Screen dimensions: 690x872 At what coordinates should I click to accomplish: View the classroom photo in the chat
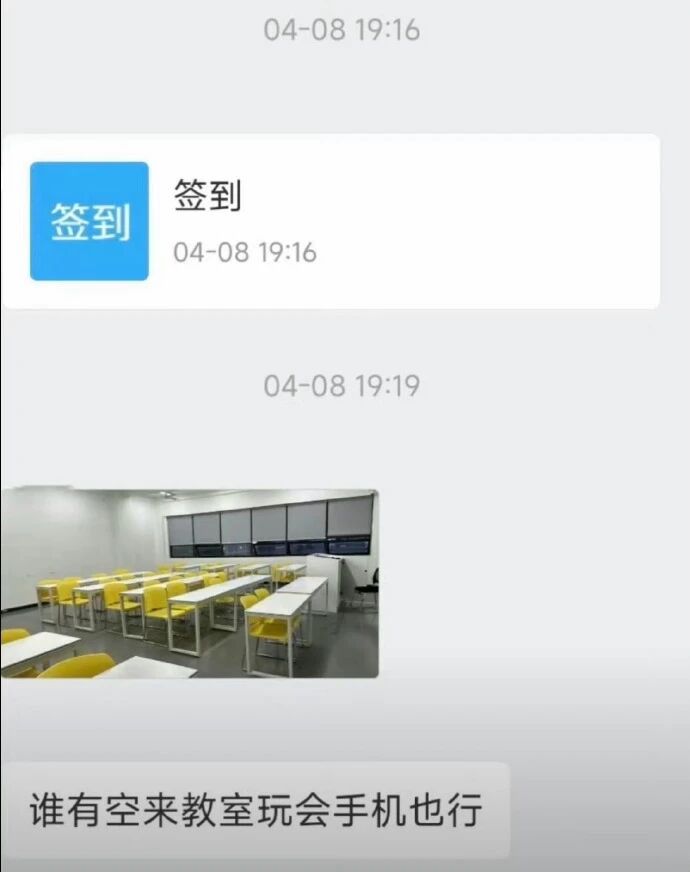click(x=189, y=583)
